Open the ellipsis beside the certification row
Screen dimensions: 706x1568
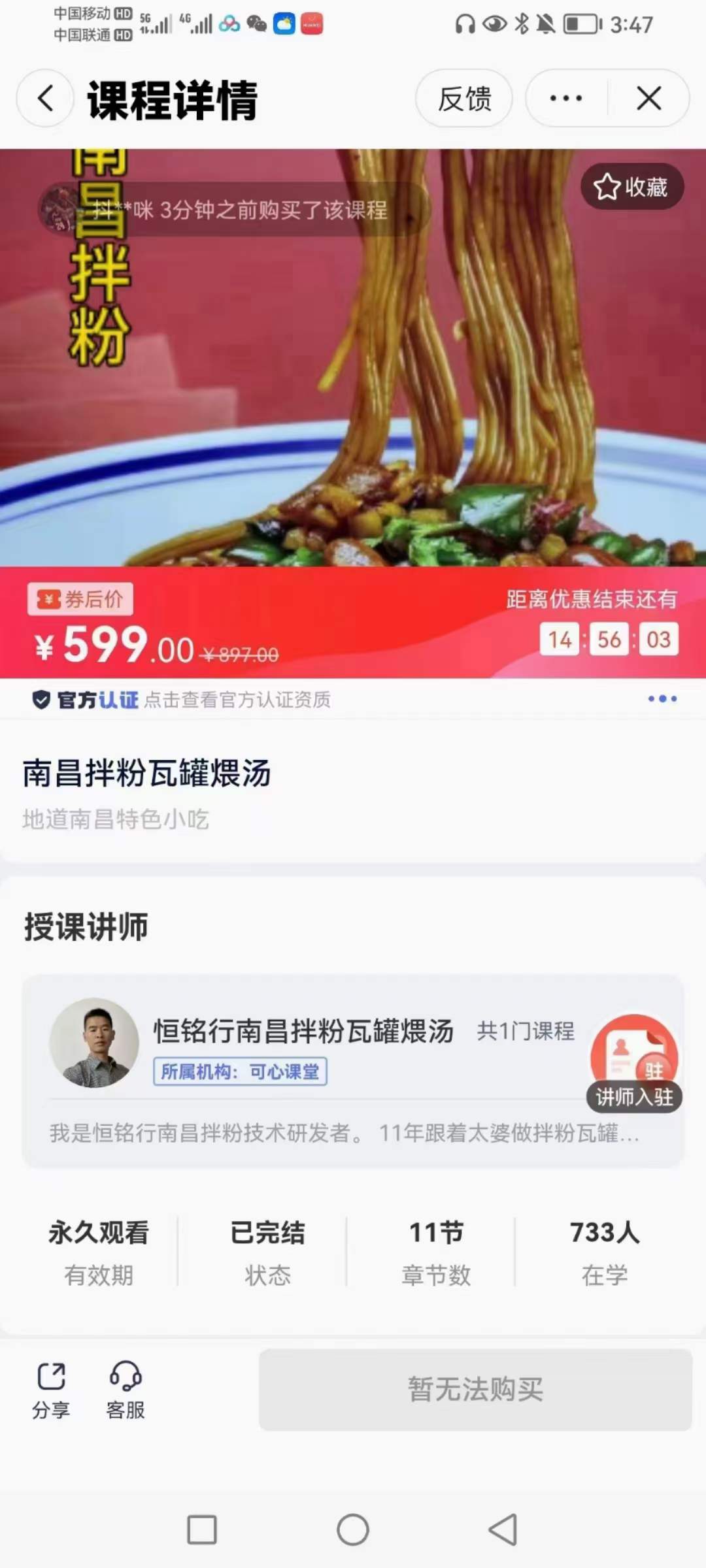662,698
